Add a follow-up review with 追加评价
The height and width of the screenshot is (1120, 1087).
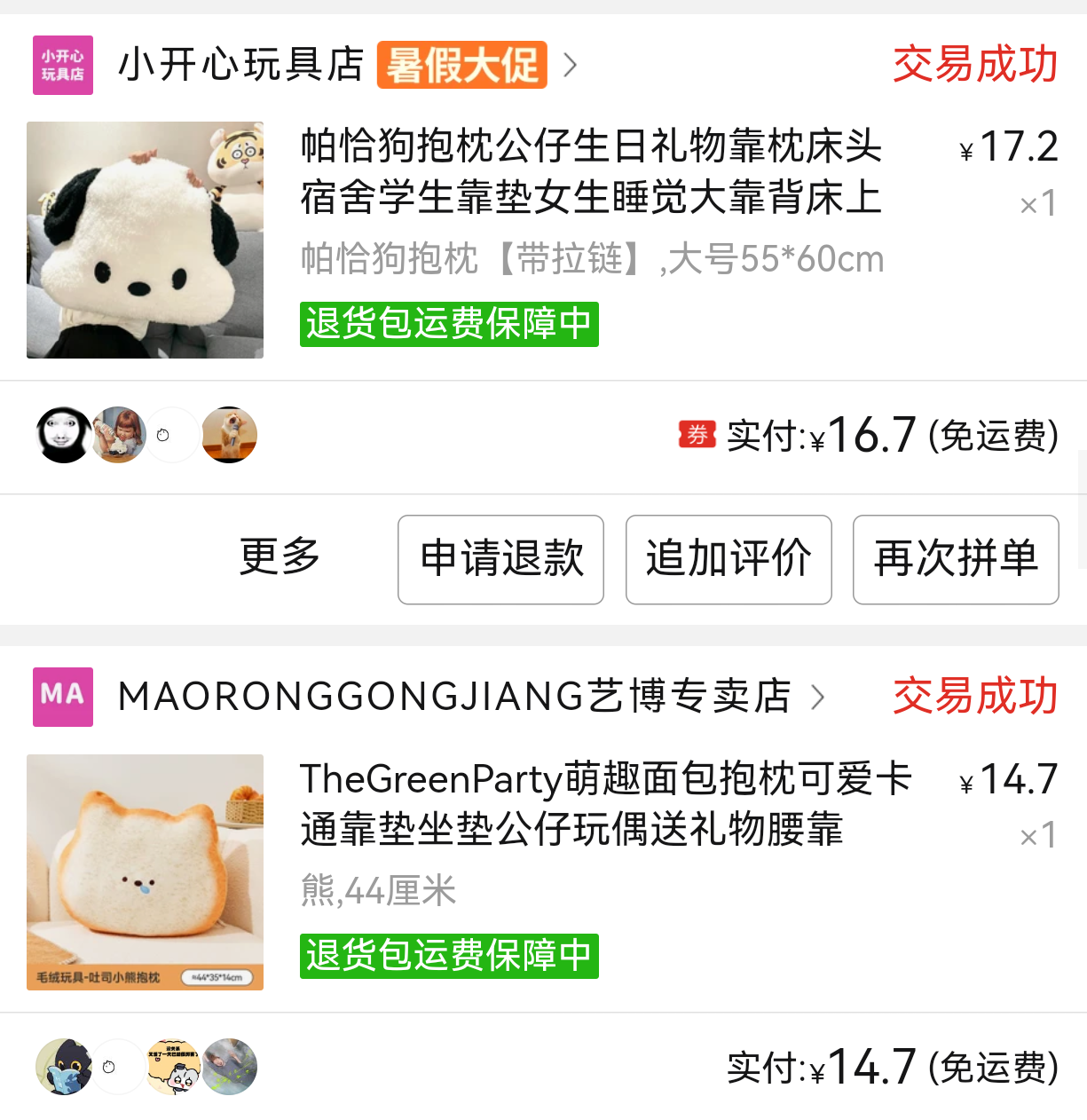pyautogui.click(x=729, y=559)
